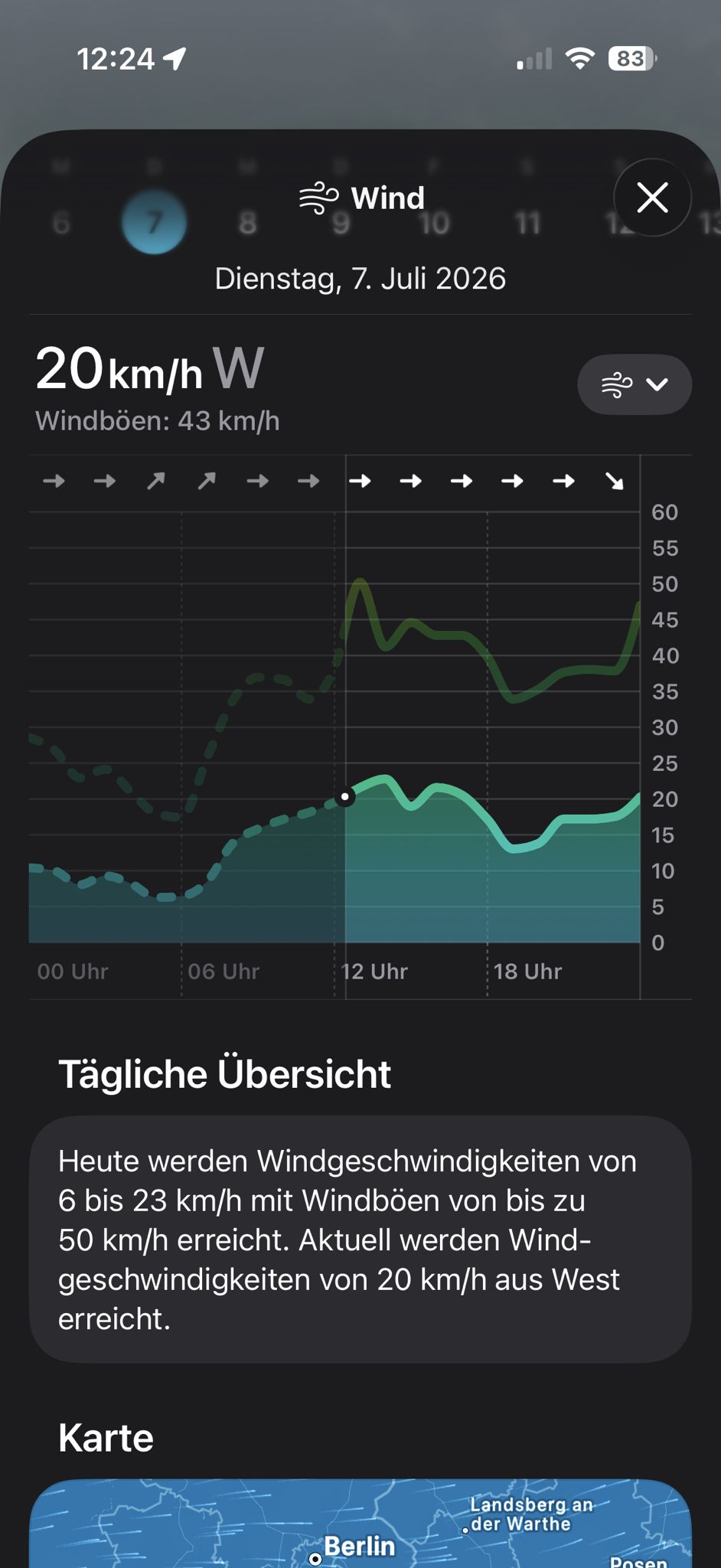
Task: Select day 6 in the date strip
Action: [61, 223]
